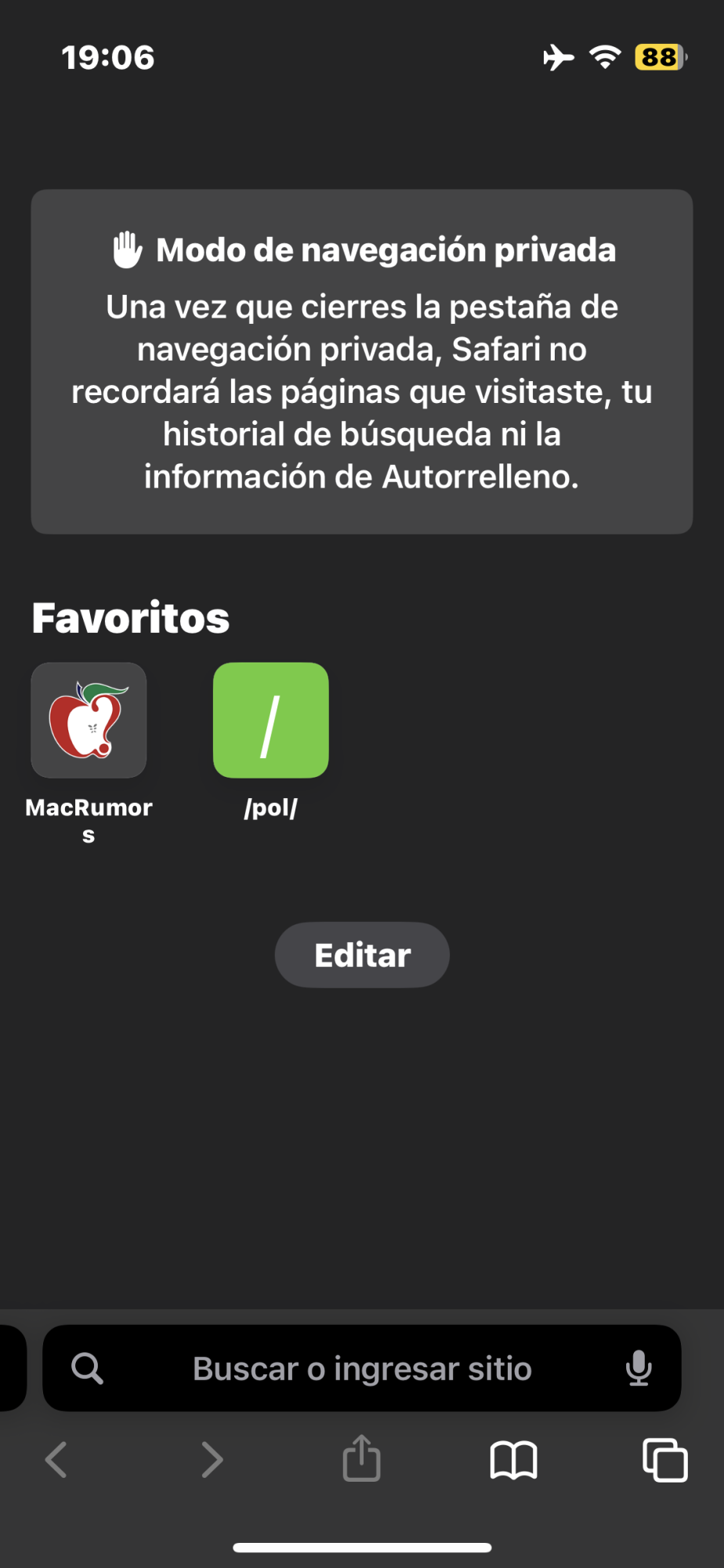Open the bookmarks book icon
Image resolution: width=724 pixels, height=1568 pixels.
pyautogui.click(x=513, y=1460)
